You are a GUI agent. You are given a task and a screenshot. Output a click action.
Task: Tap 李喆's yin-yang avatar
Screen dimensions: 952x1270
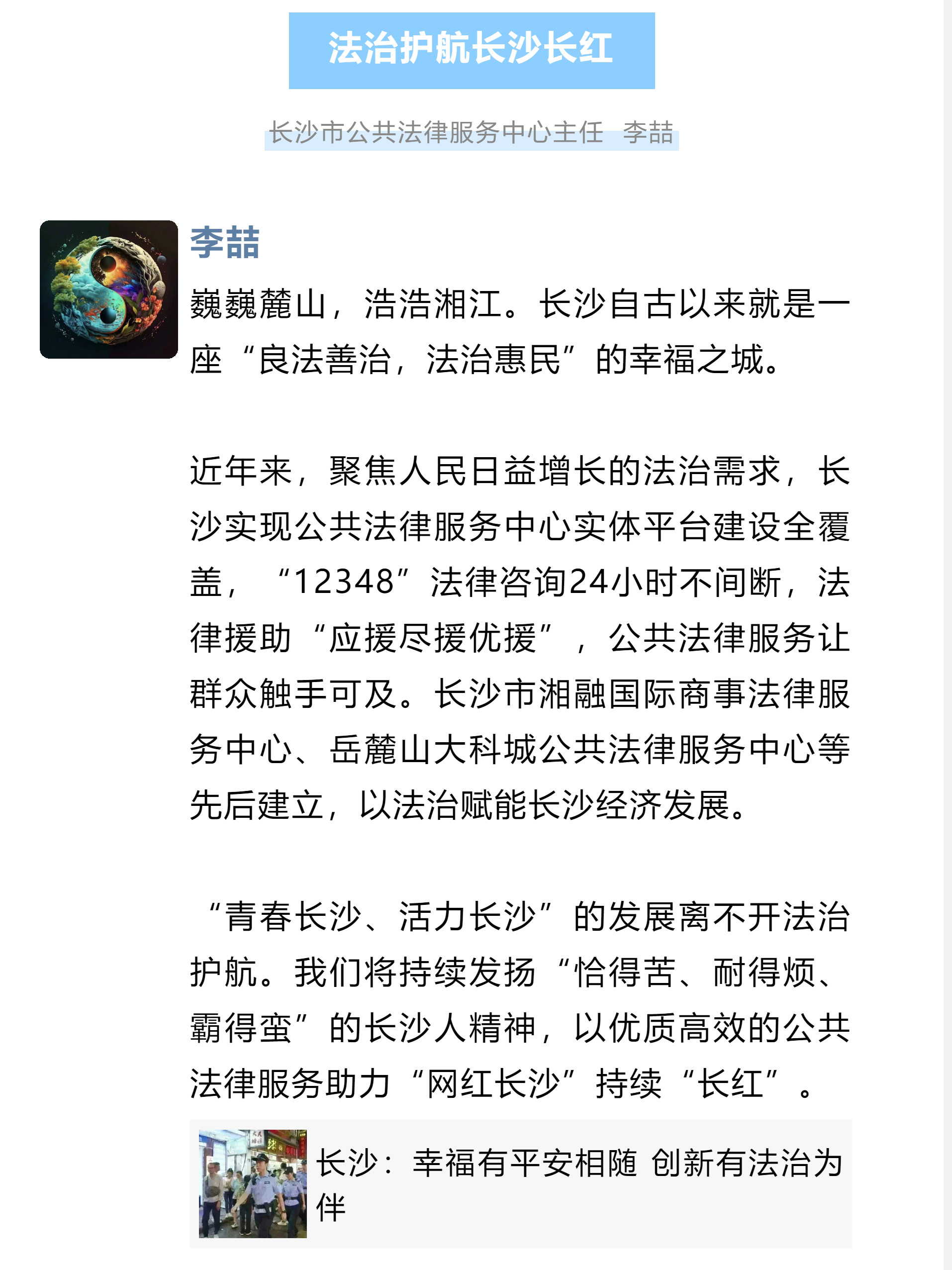(108, 290)
